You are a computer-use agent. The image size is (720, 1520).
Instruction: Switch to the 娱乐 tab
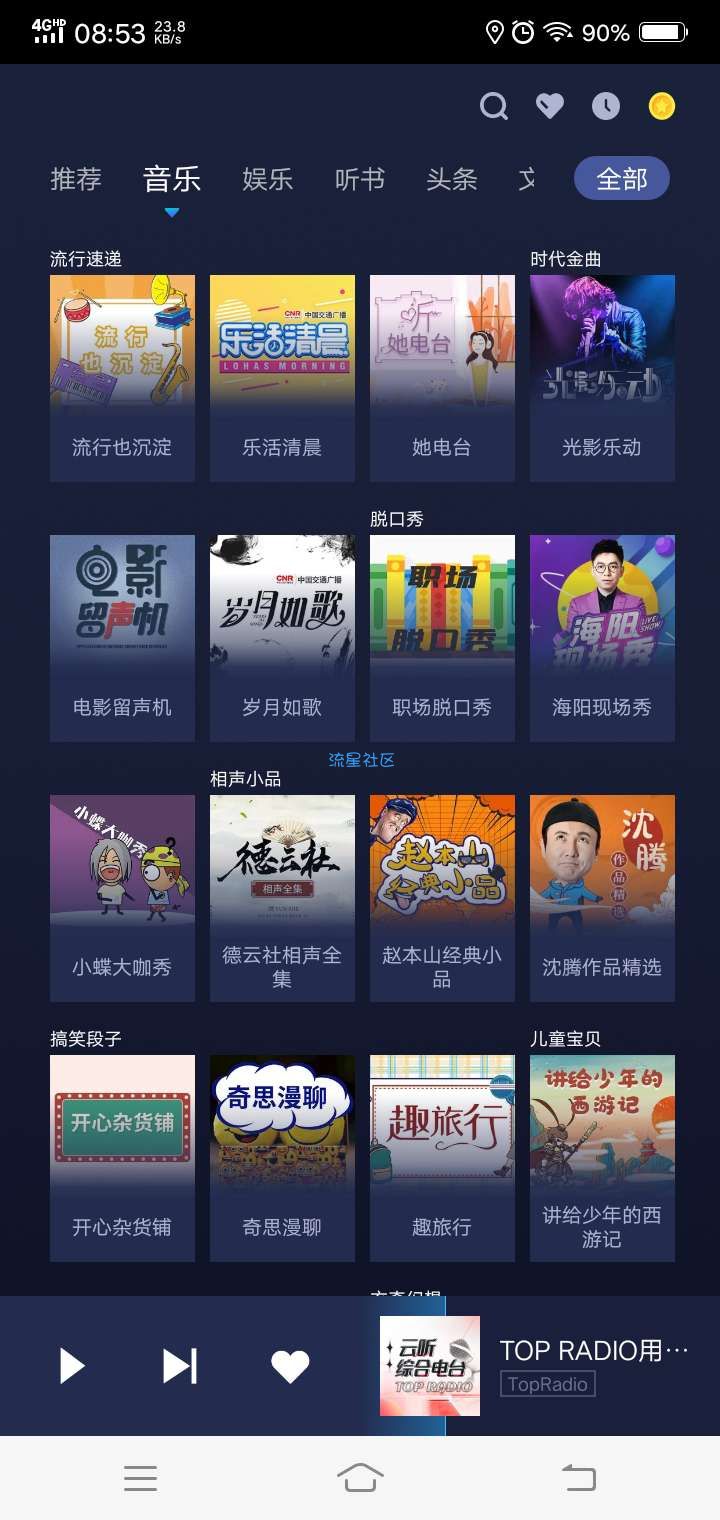268,180
